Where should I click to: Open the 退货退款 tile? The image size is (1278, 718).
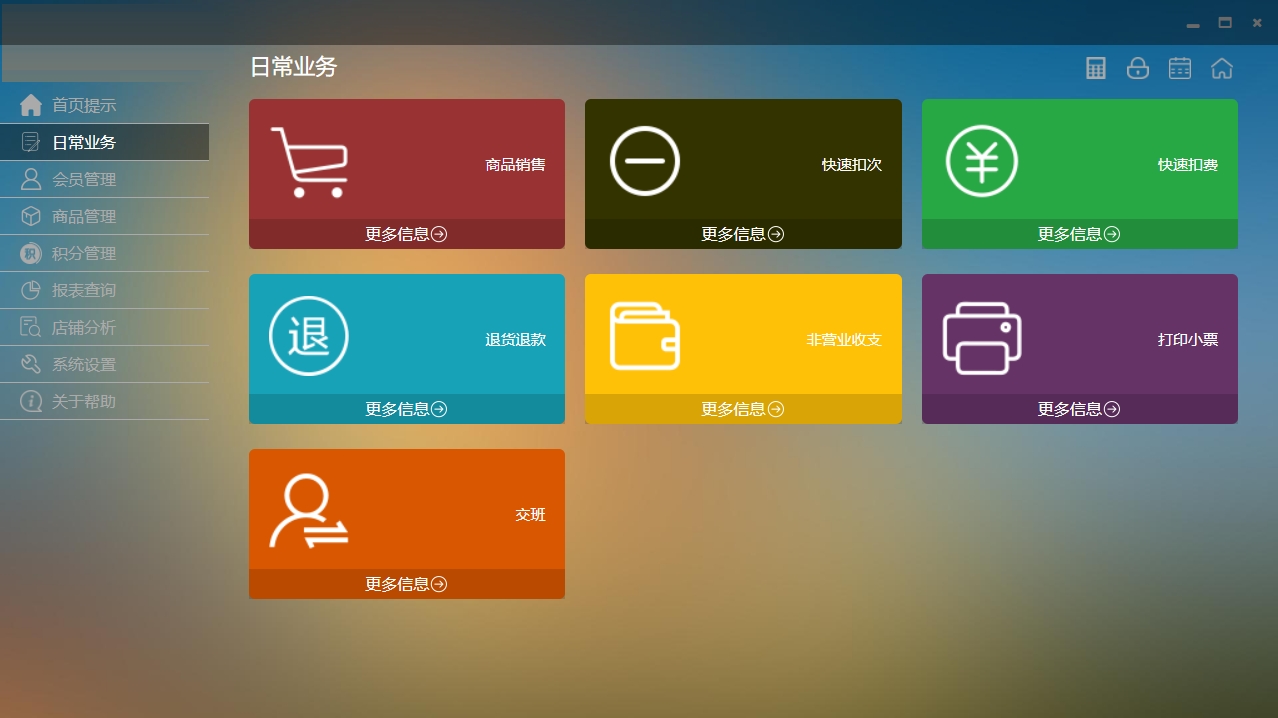click(406, 337)
